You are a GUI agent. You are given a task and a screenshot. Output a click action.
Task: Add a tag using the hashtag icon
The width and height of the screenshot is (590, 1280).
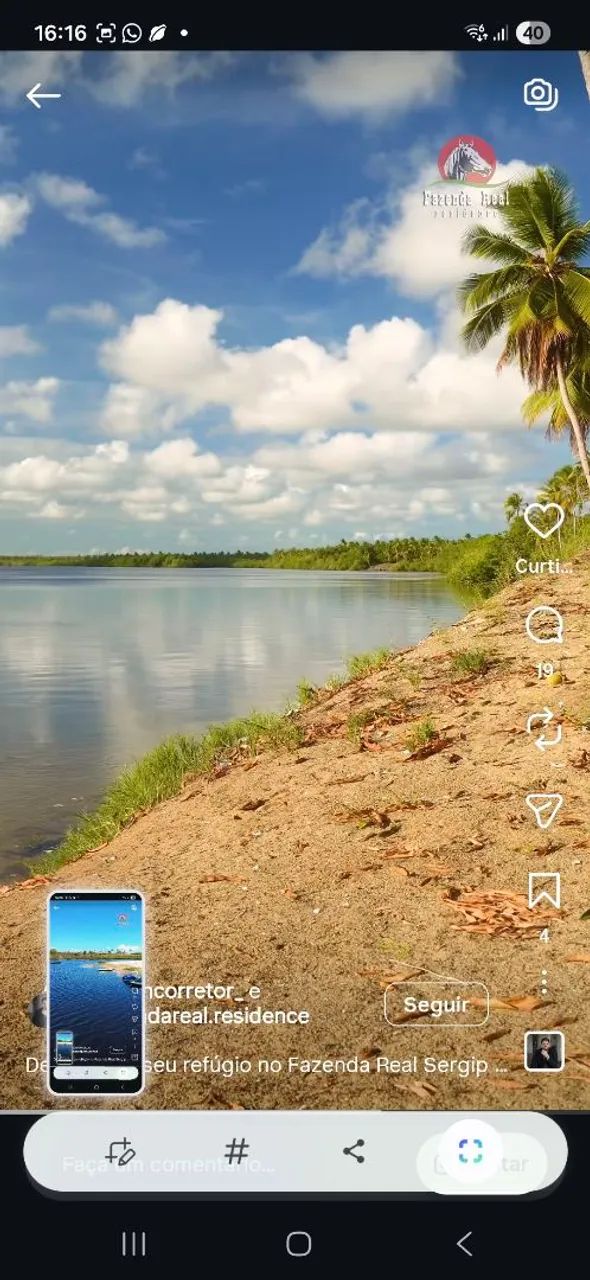point(237,1151)
